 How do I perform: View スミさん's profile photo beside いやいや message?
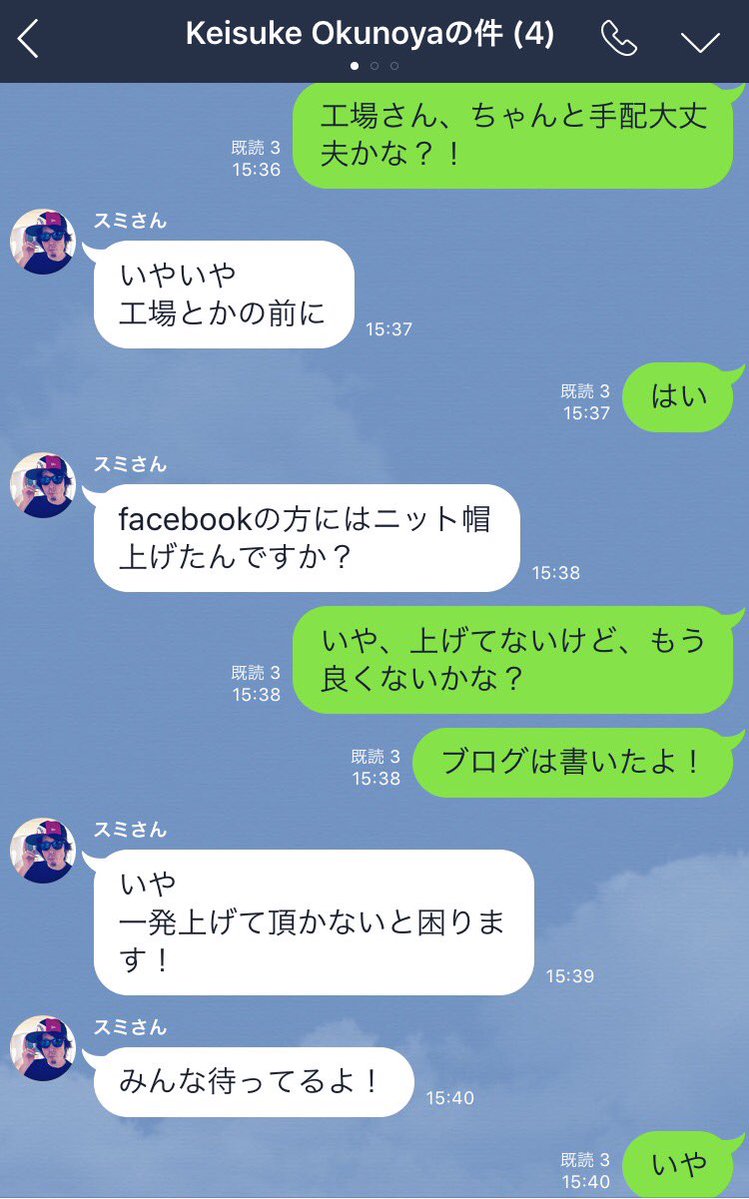(x=43, y=241)
